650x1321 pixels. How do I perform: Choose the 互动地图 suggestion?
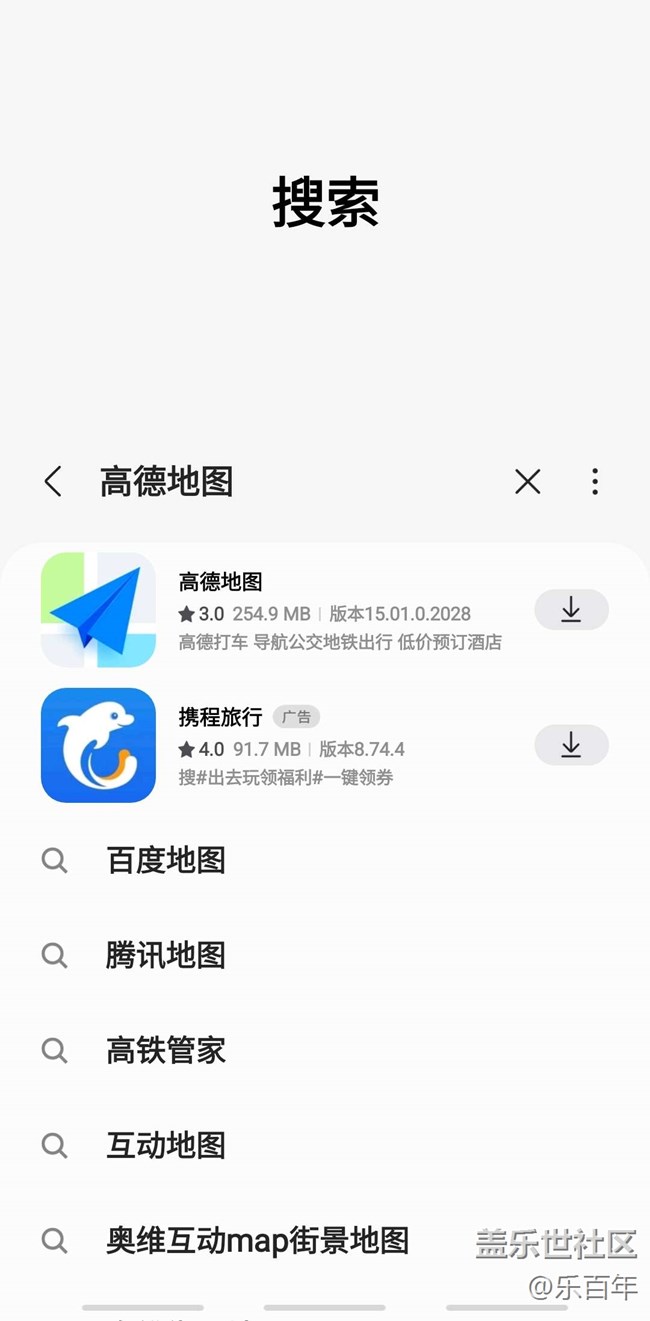tap(166, 1145)
